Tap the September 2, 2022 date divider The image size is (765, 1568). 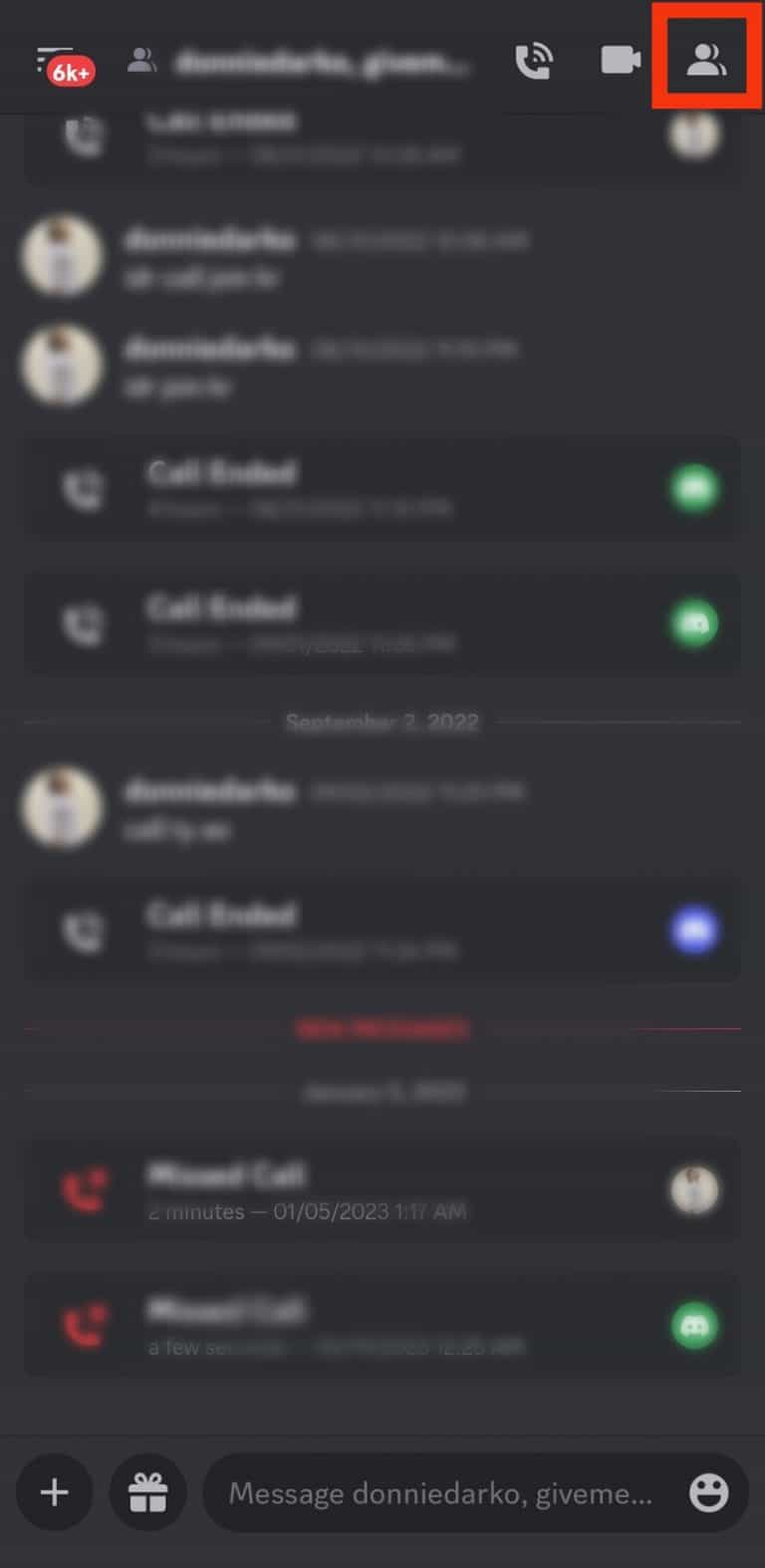point(382,721)
